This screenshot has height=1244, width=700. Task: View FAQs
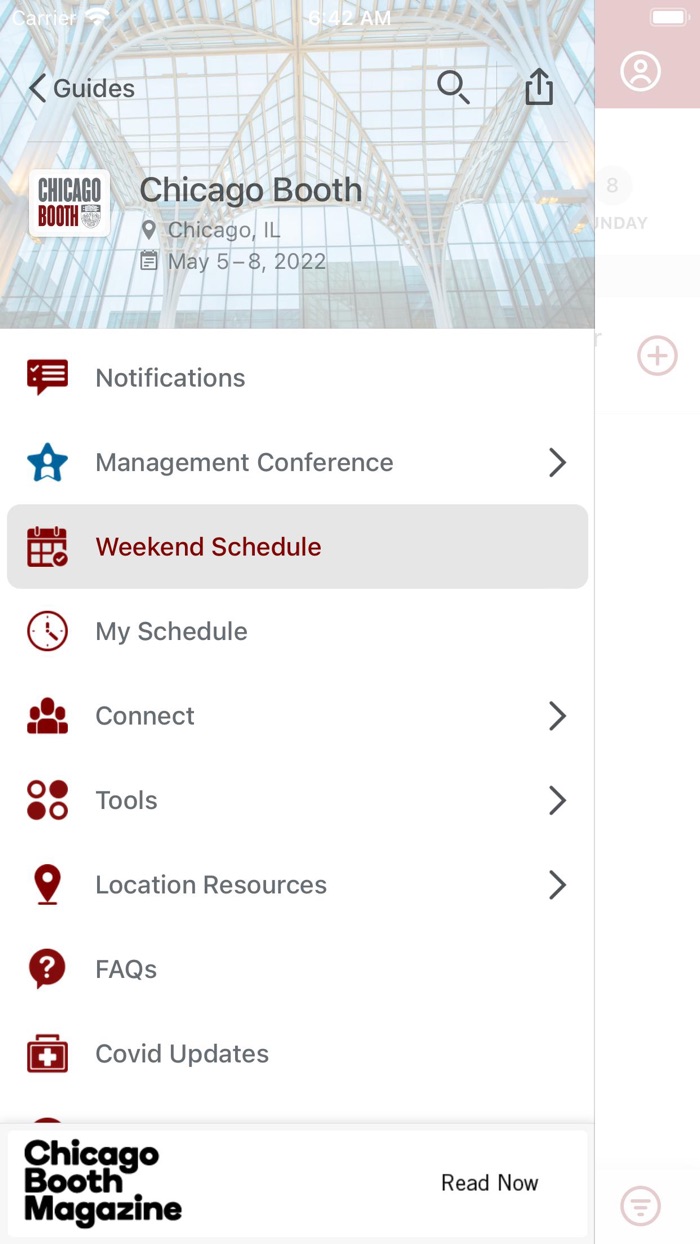126,969
